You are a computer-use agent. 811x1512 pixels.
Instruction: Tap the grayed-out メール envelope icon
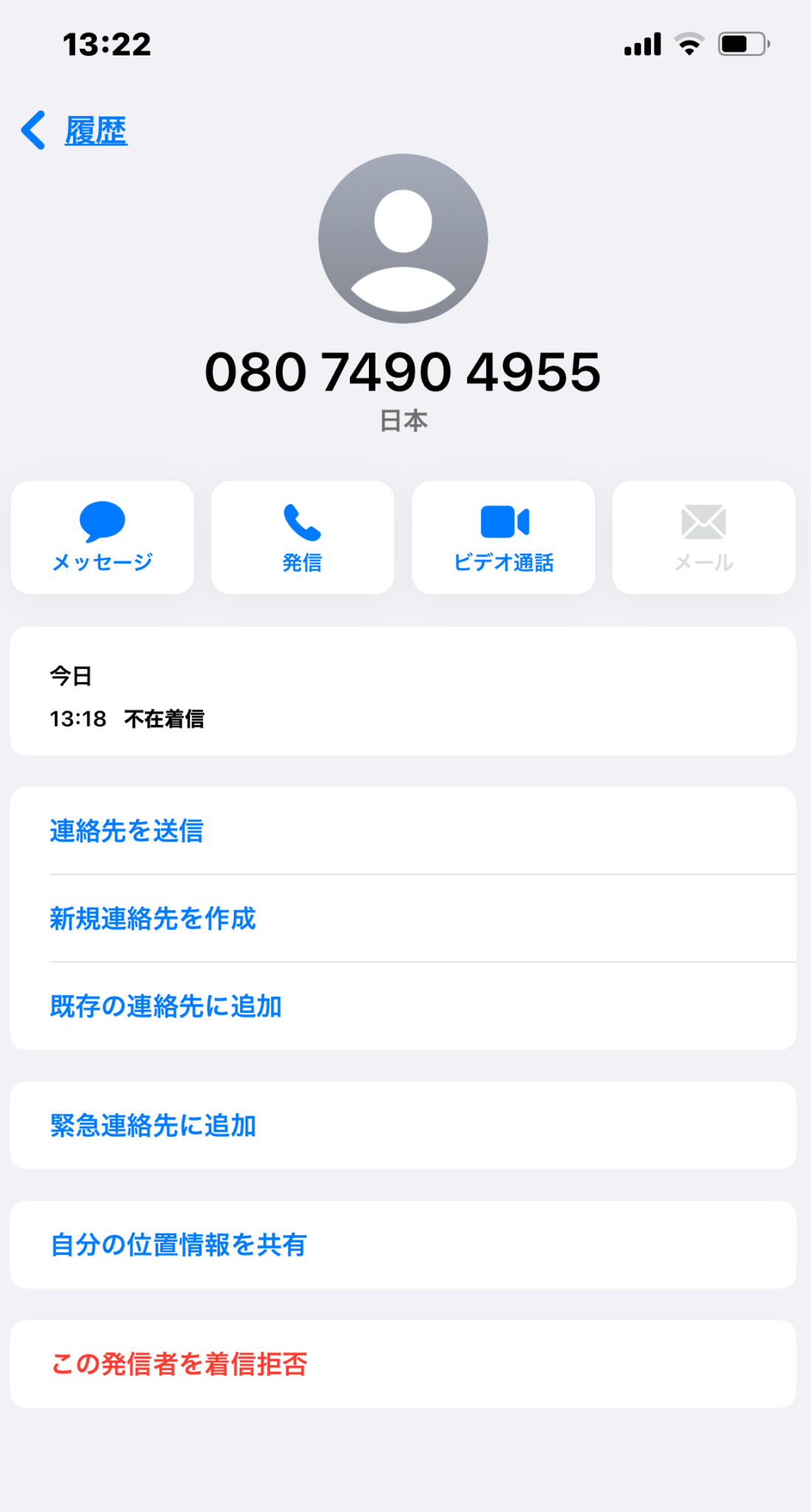(703, 522)
